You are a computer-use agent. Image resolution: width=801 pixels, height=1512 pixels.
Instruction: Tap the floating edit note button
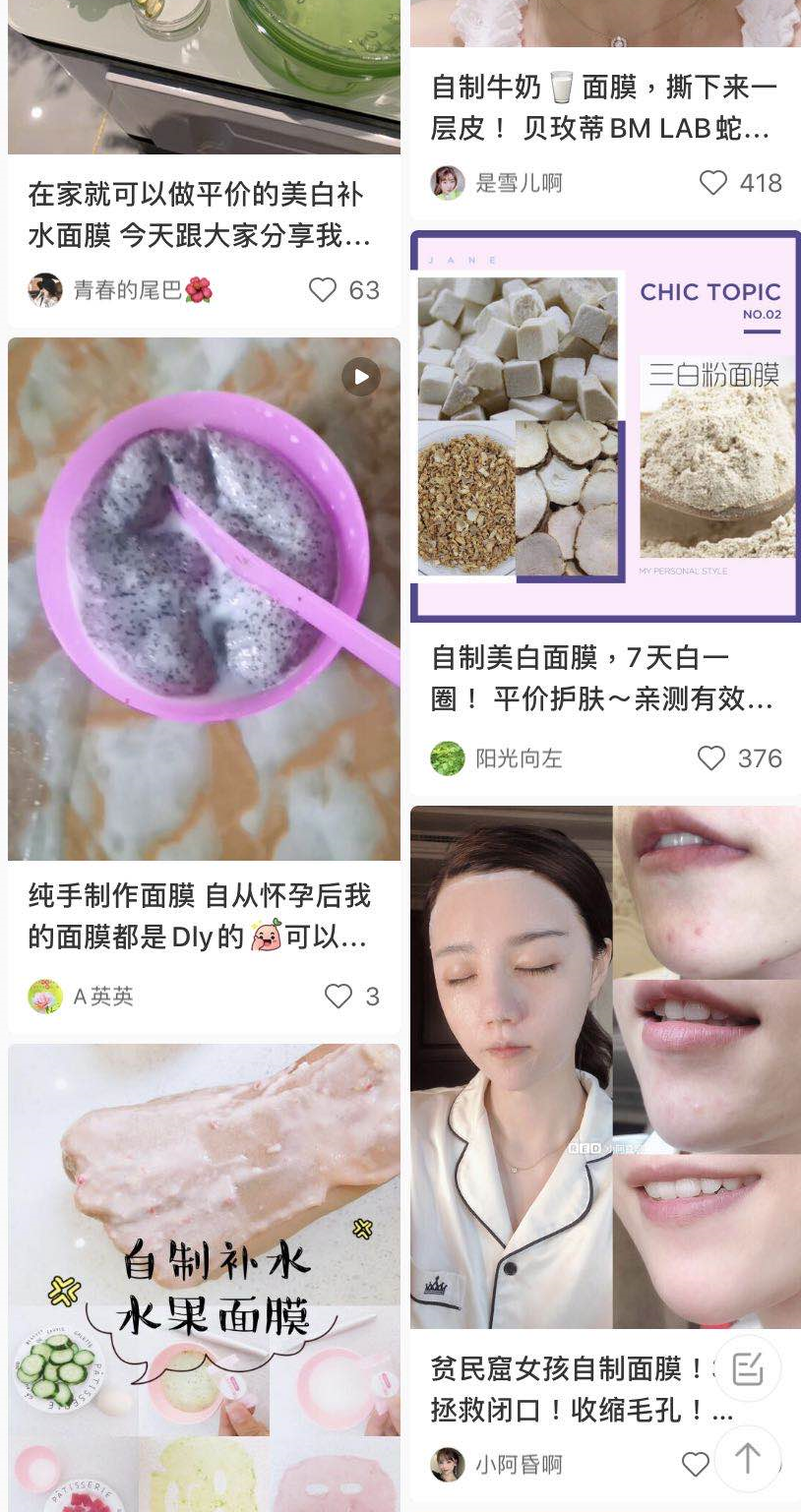coord(748,1368)
